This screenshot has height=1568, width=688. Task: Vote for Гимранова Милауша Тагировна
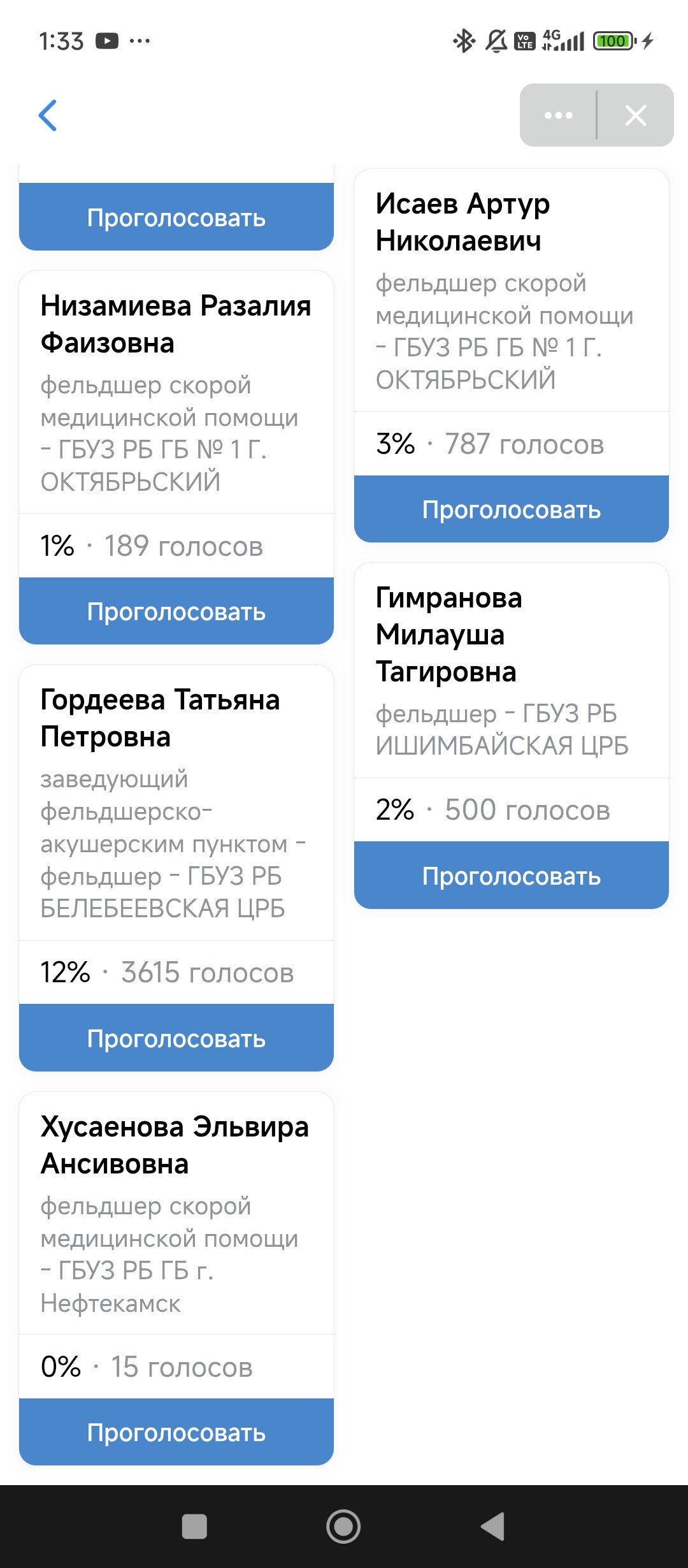click(511, 876)
